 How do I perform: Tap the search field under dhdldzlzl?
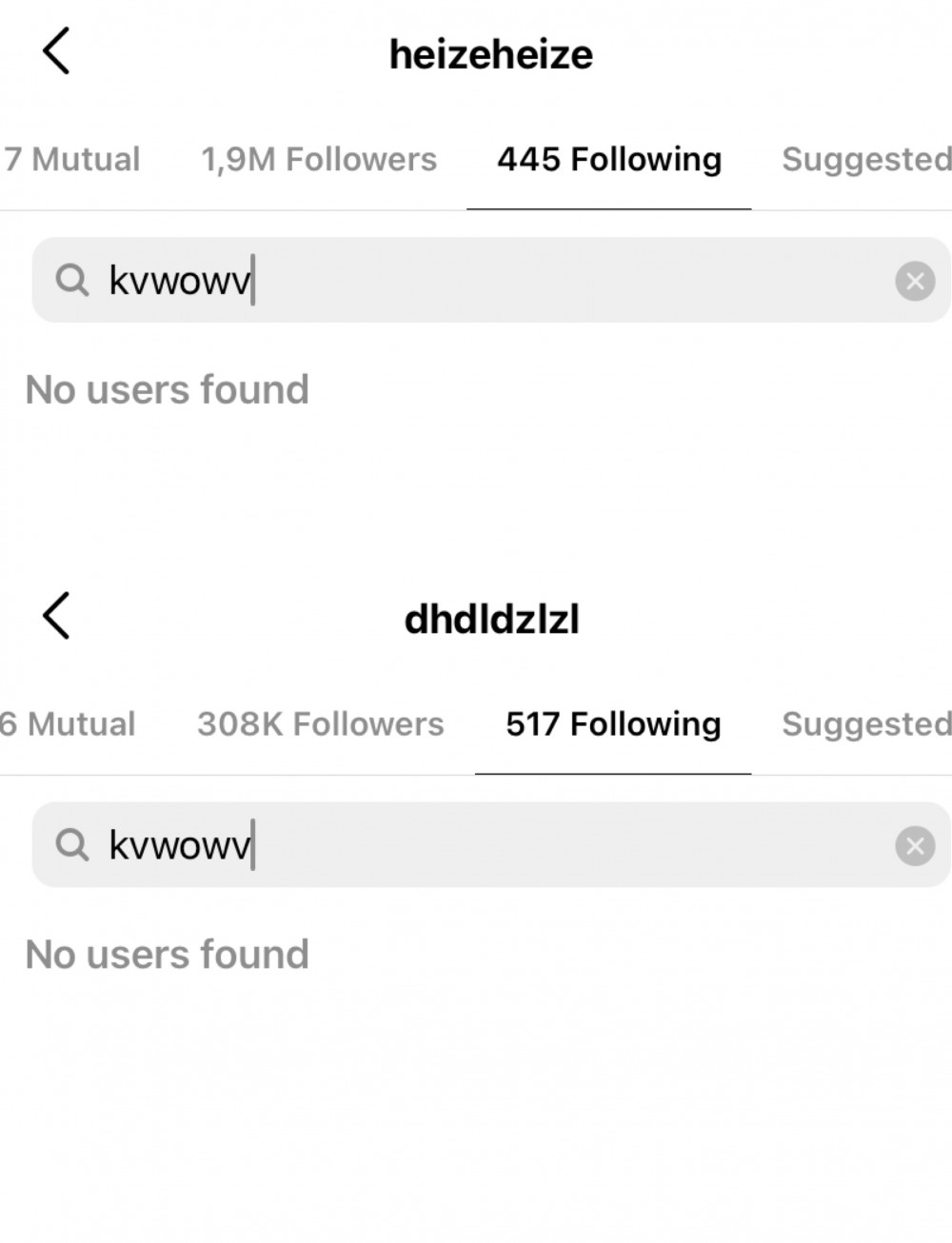point(476,845)
